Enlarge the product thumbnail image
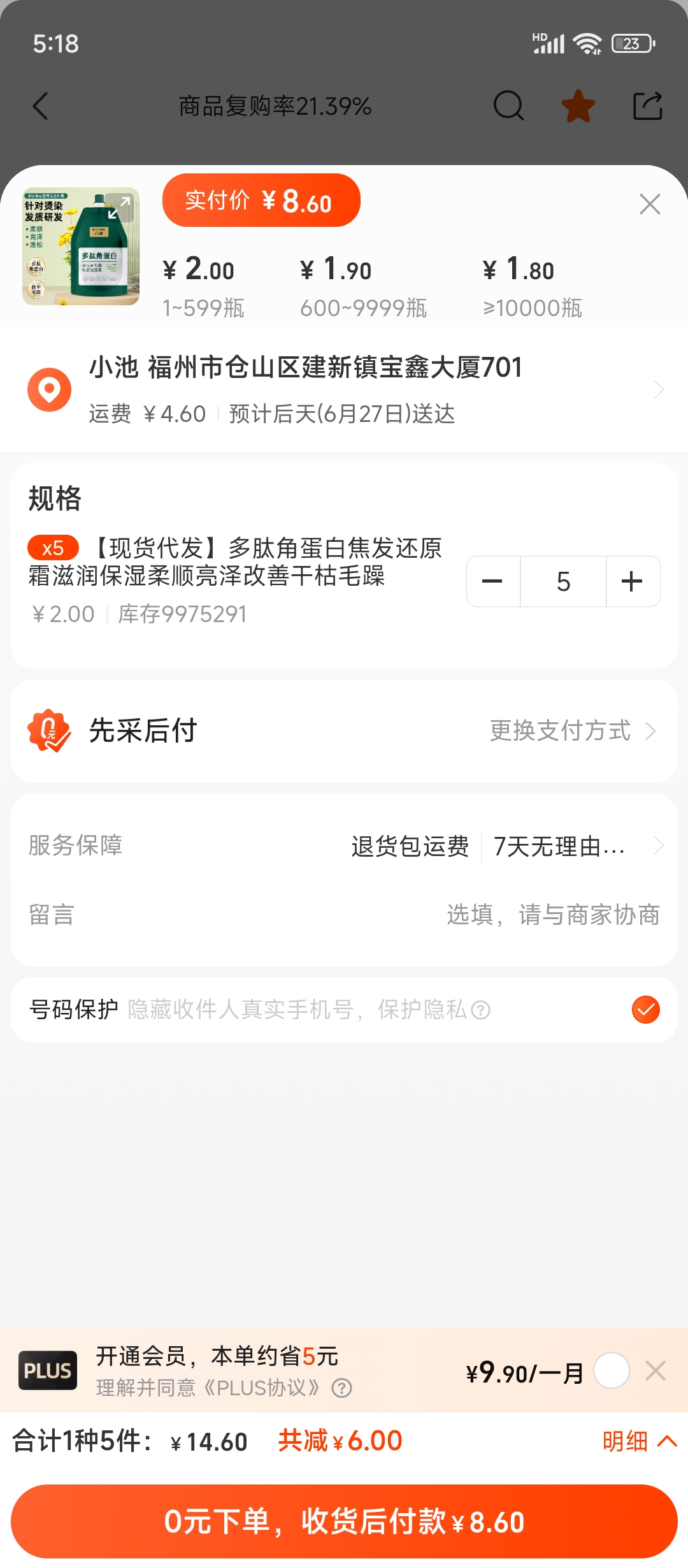The image size is (688, 1568). [x=119, y=208]
